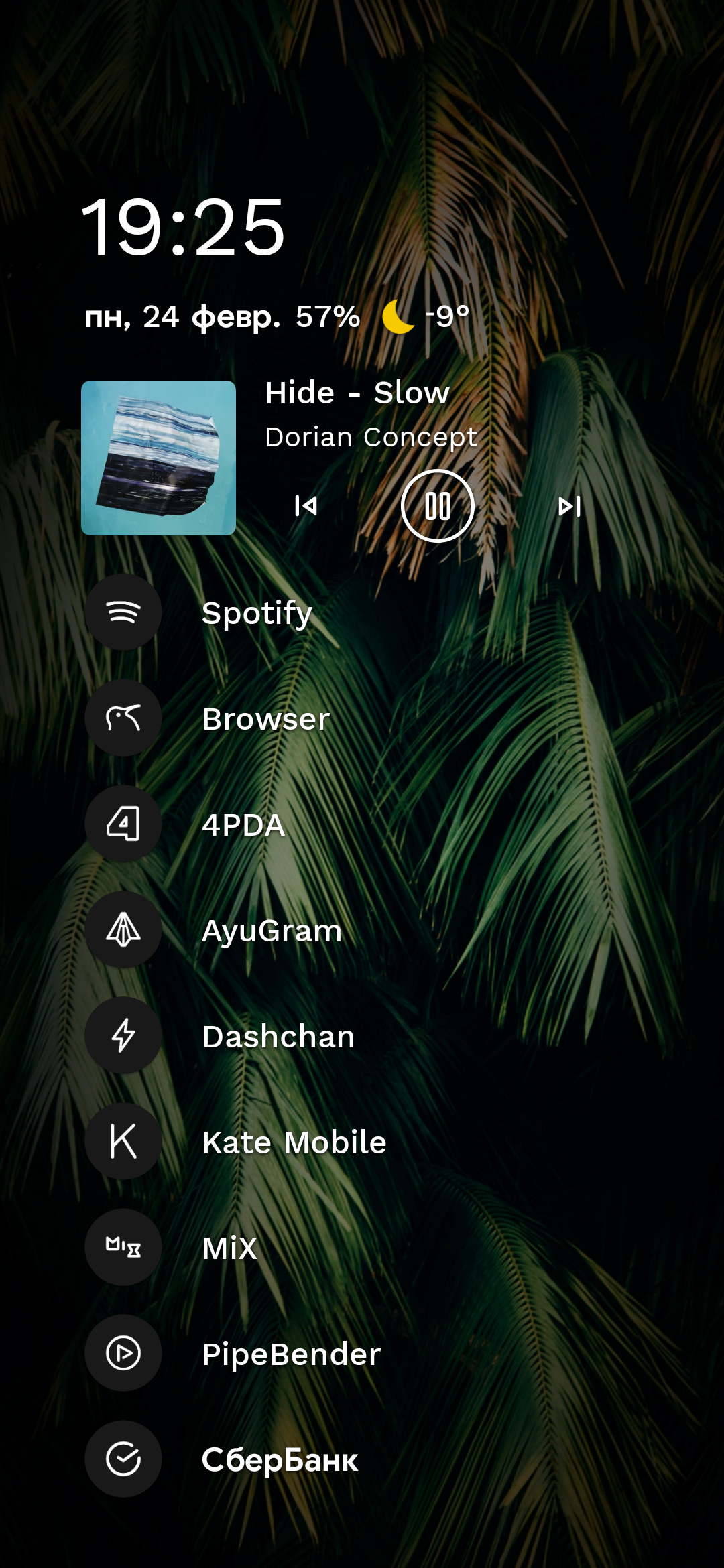Launch the MiX file manager
Screen dimensions: 724x1568
pos(229,1248)
